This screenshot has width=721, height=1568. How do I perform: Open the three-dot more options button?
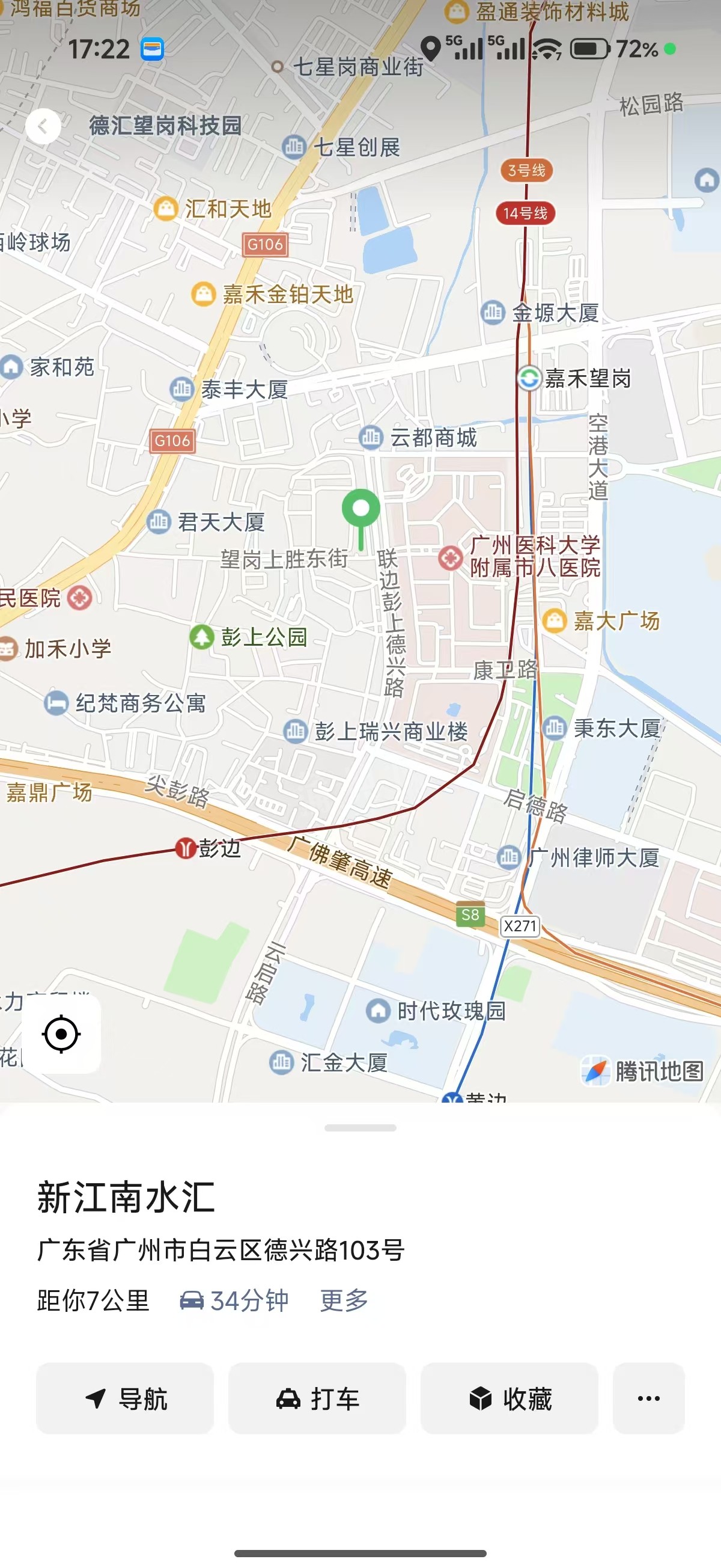(x=648, y=1398)
